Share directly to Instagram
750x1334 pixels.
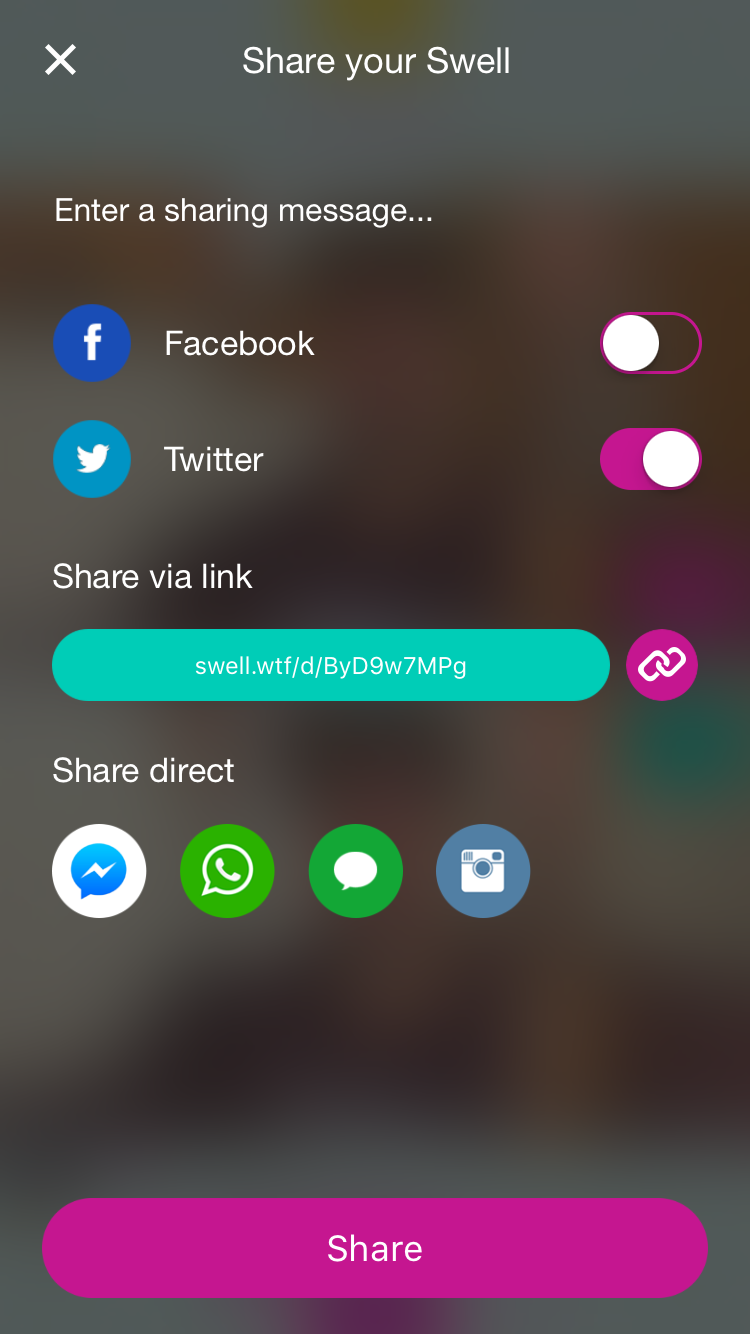483,871
